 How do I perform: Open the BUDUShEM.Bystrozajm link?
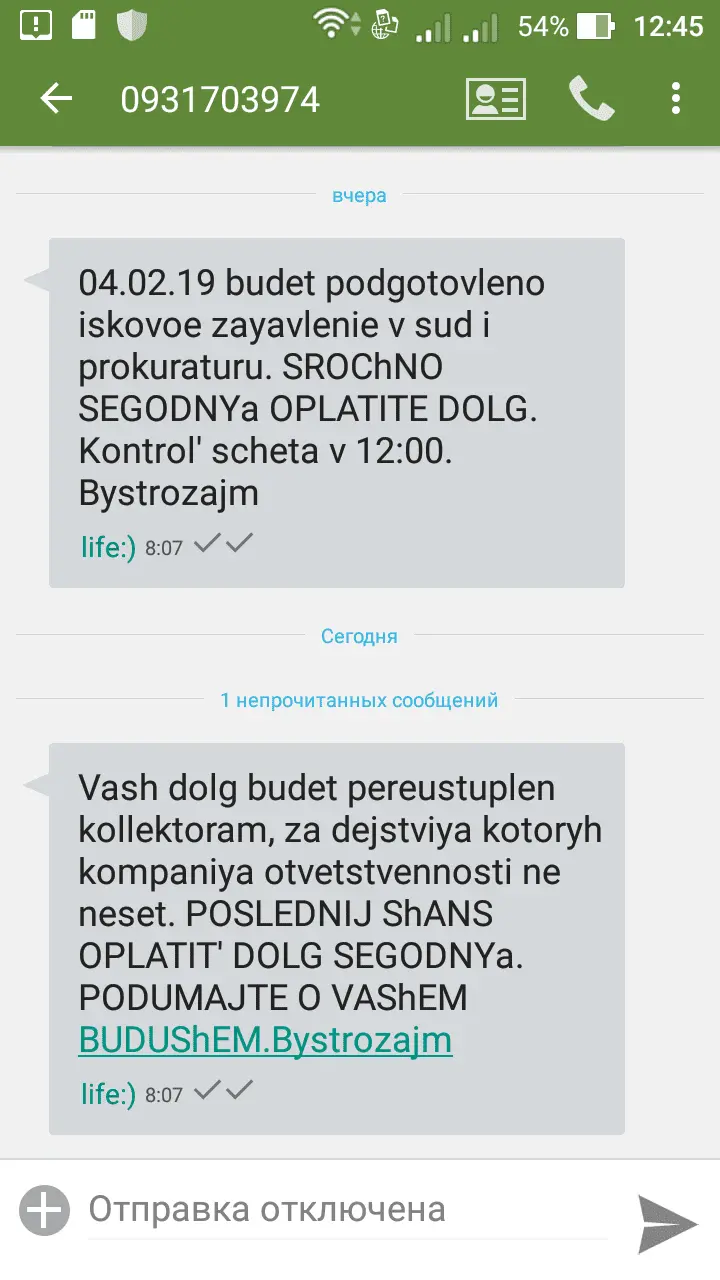click(265, 1040)
